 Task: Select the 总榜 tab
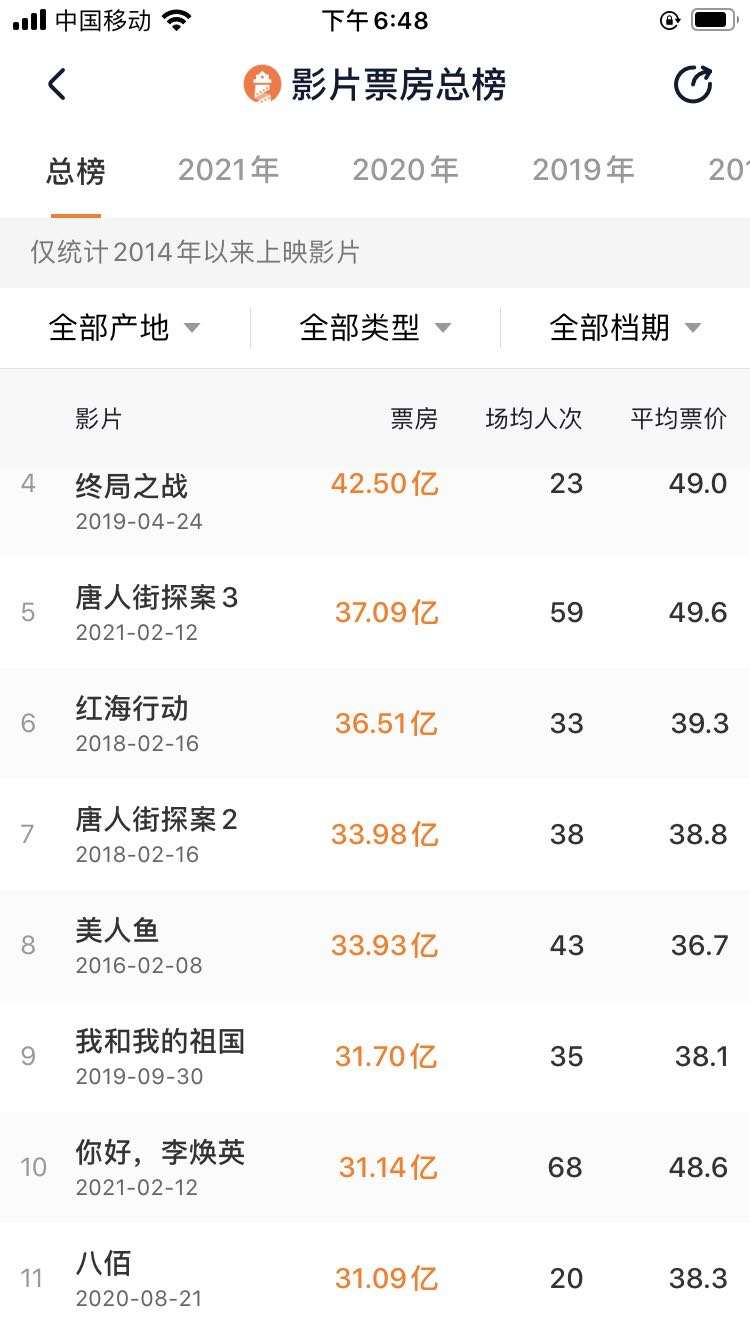point(75,172)
